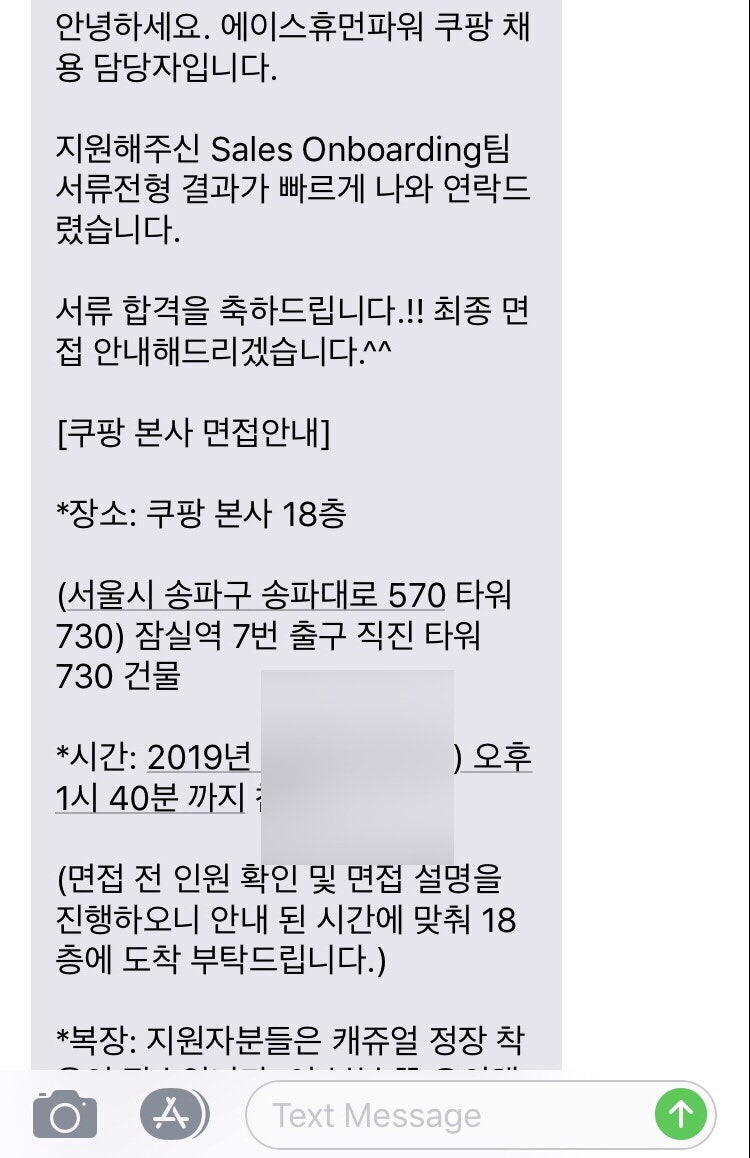Image resolution: width=750 pixels, height=1158 pixels.
Task: Open the camera to attach a photo
Action: click(65, 1114)
